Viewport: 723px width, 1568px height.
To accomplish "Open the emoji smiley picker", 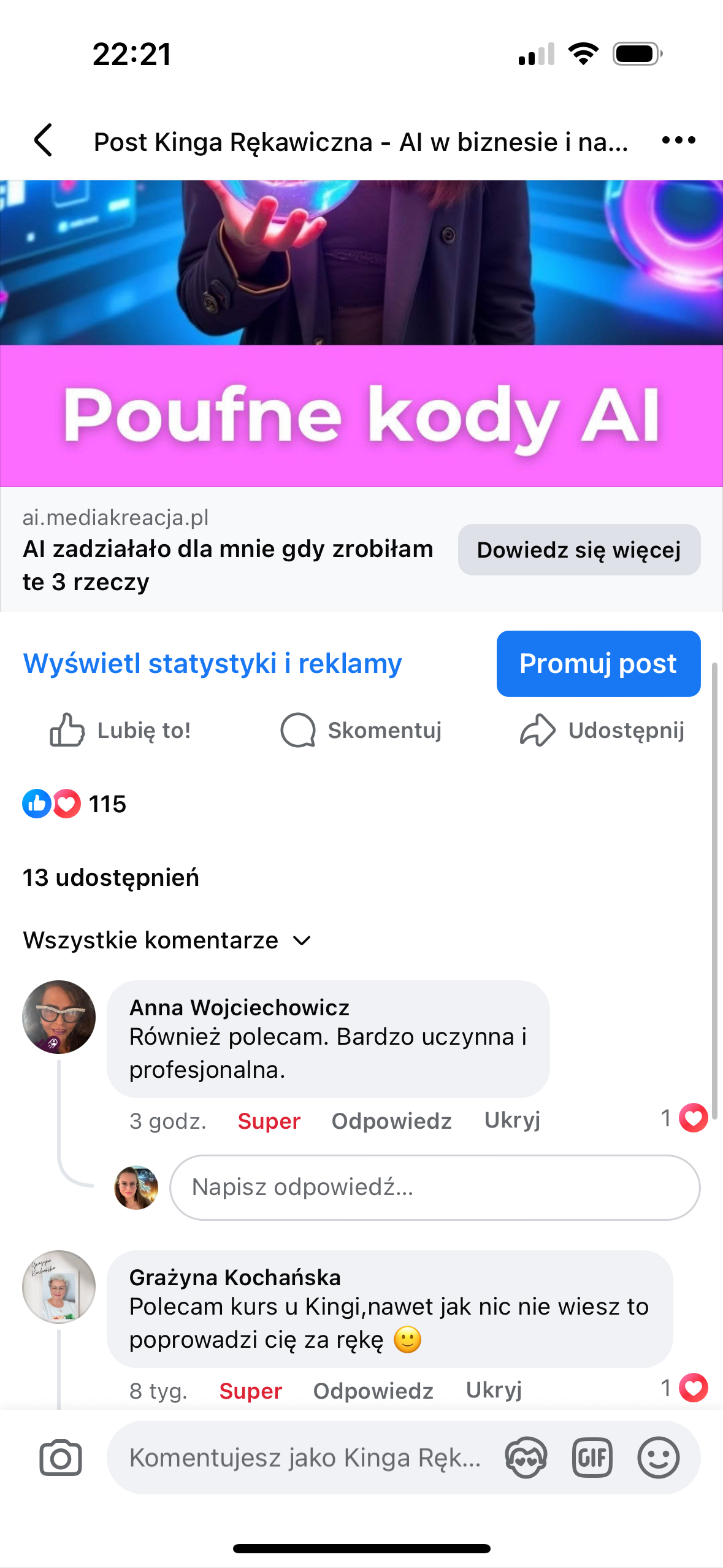I will [x=658, y=1458].
